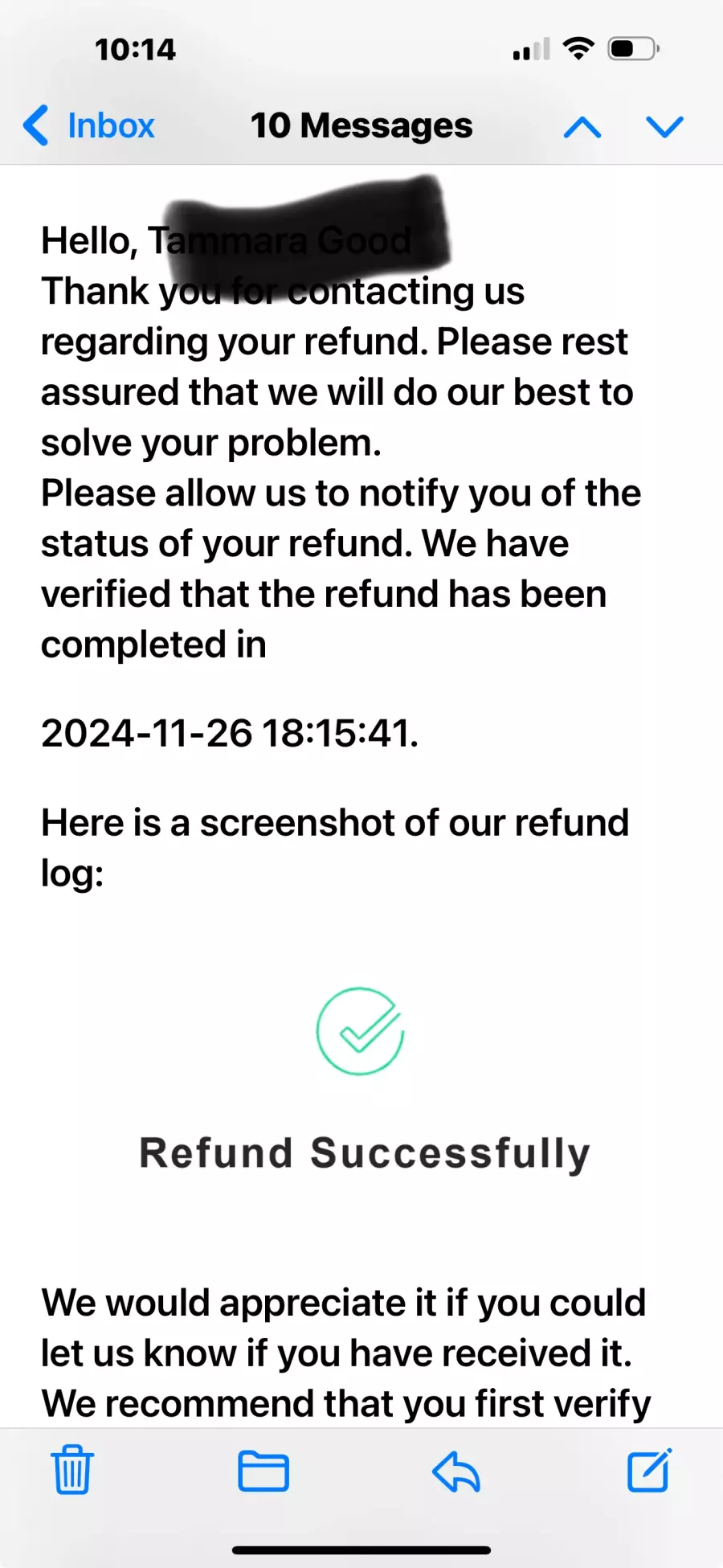Reply to this refund email

[456, 1471]
